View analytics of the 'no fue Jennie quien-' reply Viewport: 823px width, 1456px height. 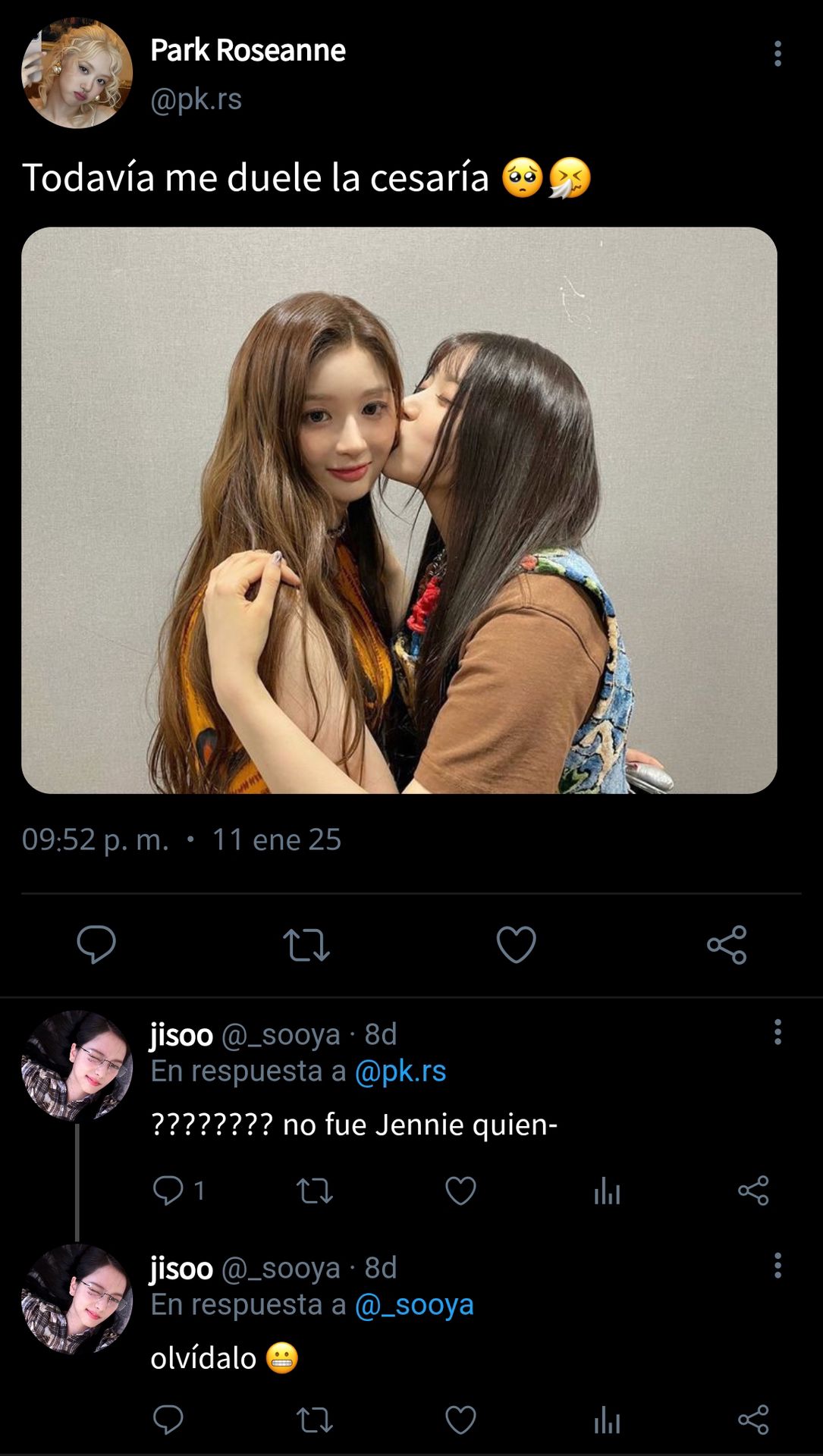pyautogui.click(x=607, y=1191)
